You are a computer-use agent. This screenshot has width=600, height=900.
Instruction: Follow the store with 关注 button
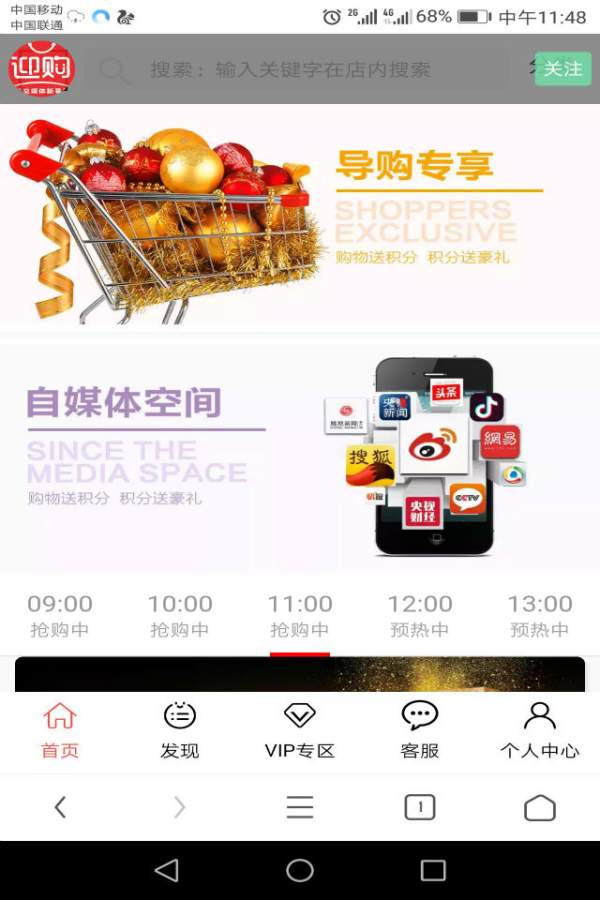coord(562,69)
